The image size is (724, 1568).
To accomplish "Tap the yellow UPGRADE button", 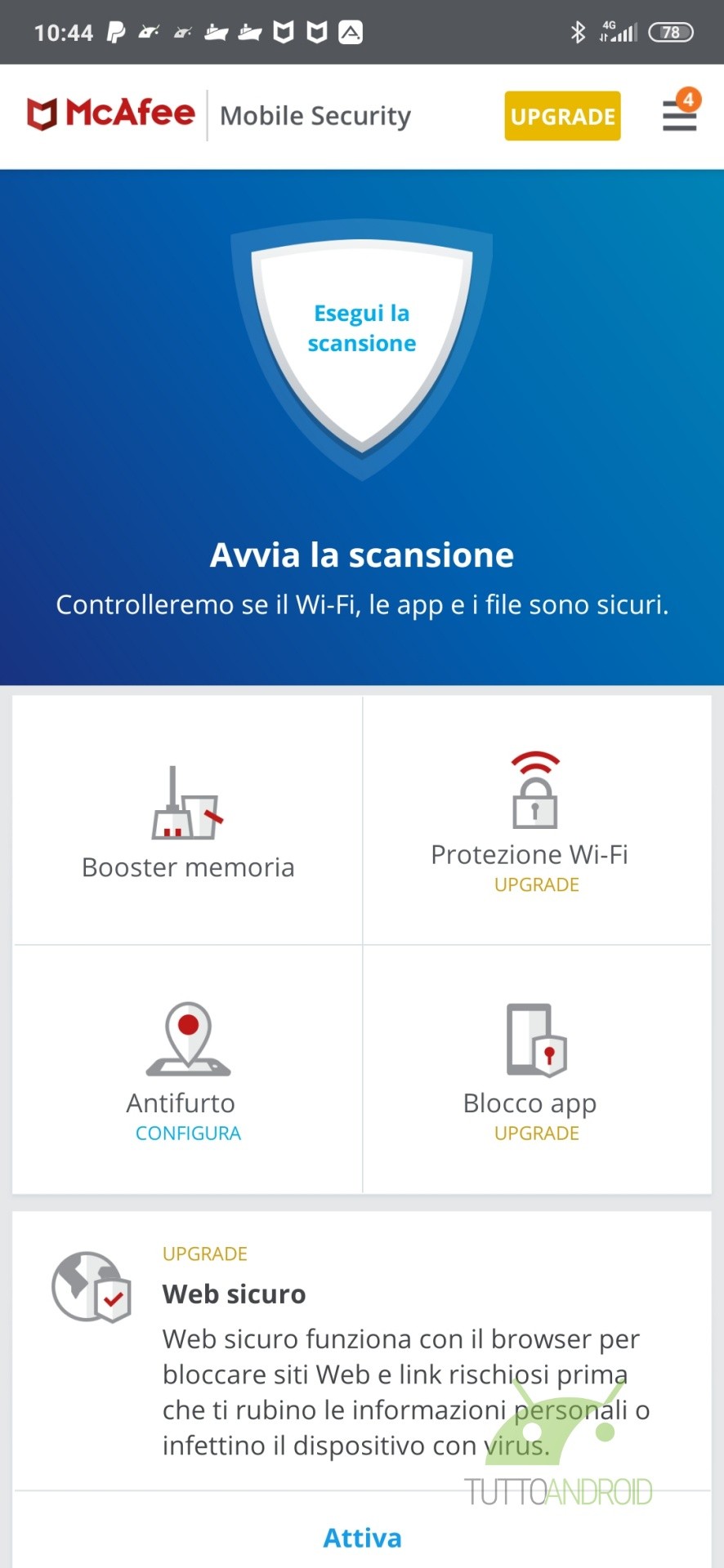I will pyautogui.click(x=562, y=116).
